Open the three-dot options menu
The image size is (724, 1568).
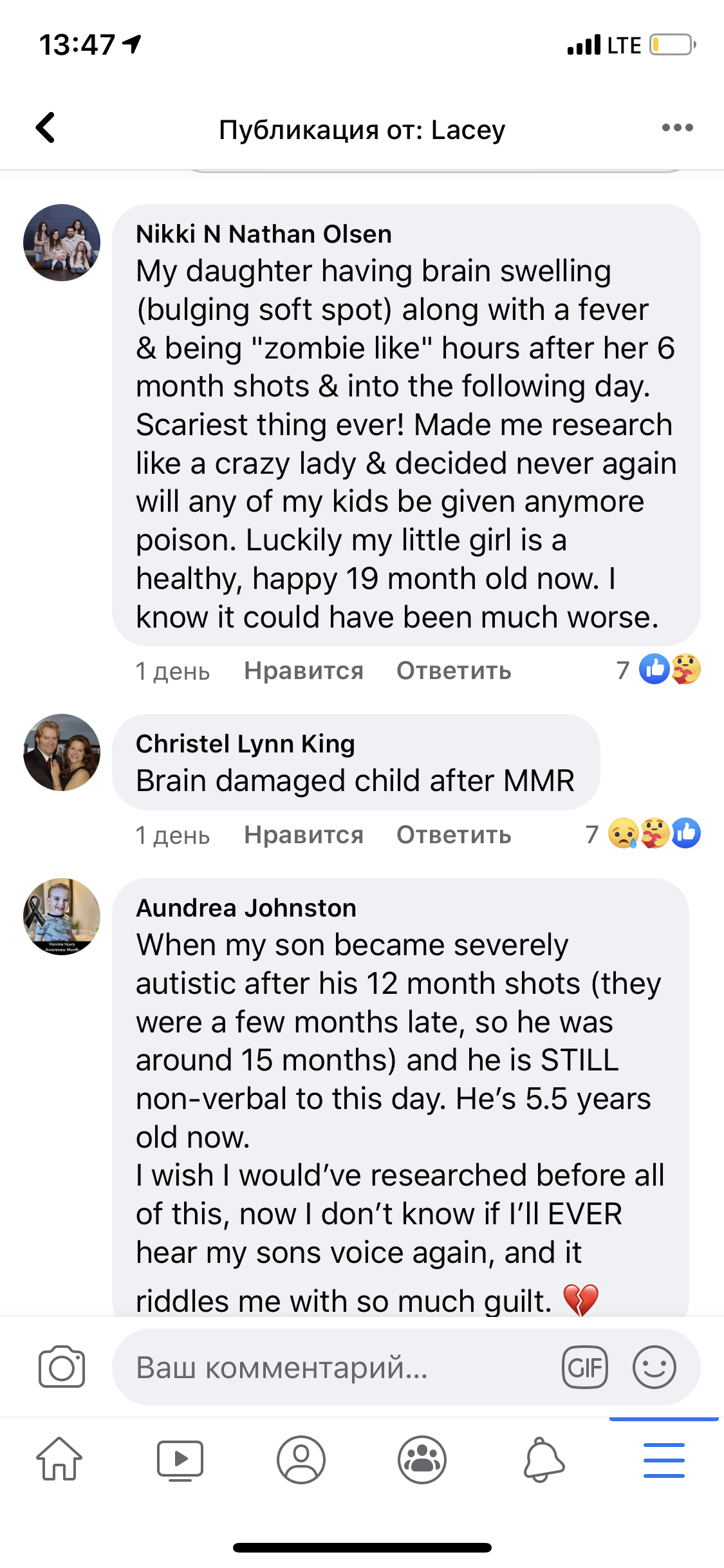click(x=677, y=127)
